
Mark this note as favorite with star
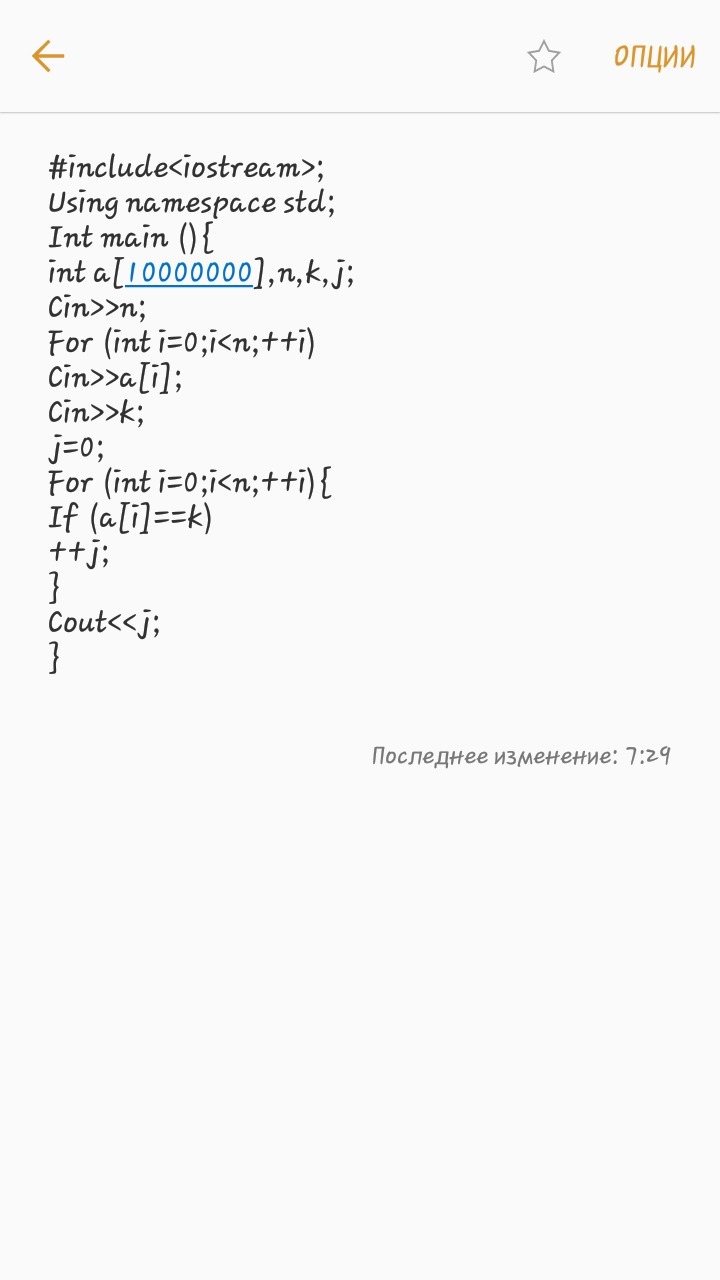(544, 57)
